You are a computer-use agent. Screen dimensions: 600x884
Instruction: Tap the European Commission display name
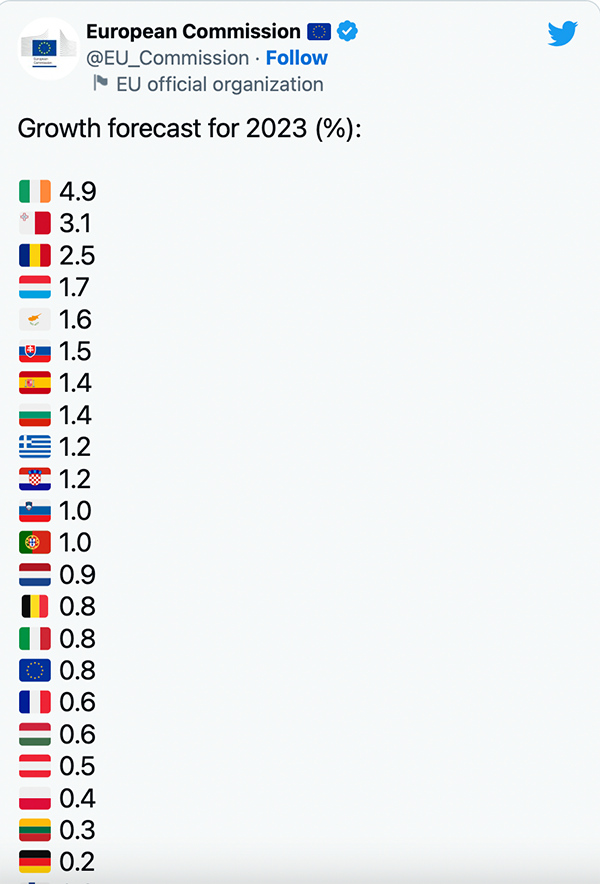pos(193,32)
